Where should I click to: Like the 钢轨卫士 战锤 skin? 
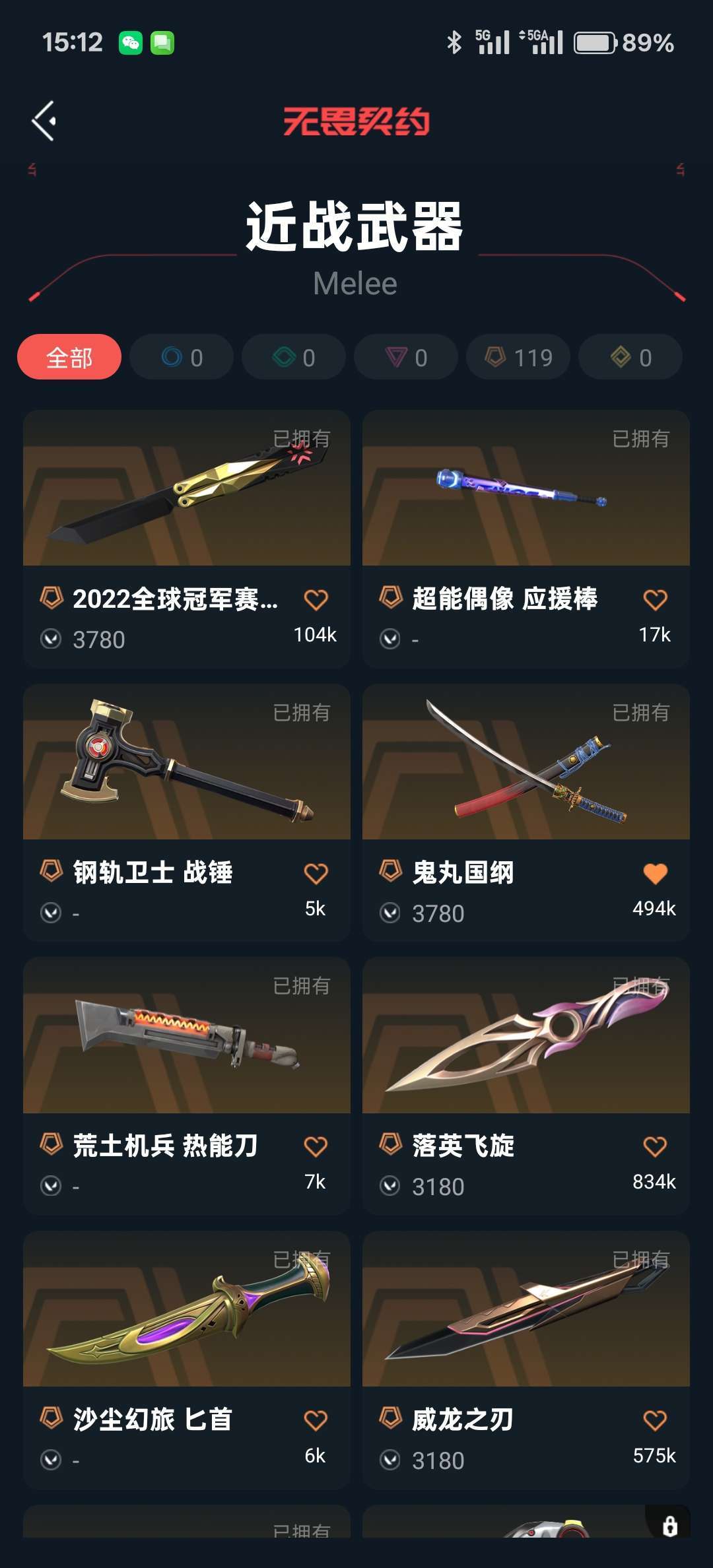click(316, 873)
